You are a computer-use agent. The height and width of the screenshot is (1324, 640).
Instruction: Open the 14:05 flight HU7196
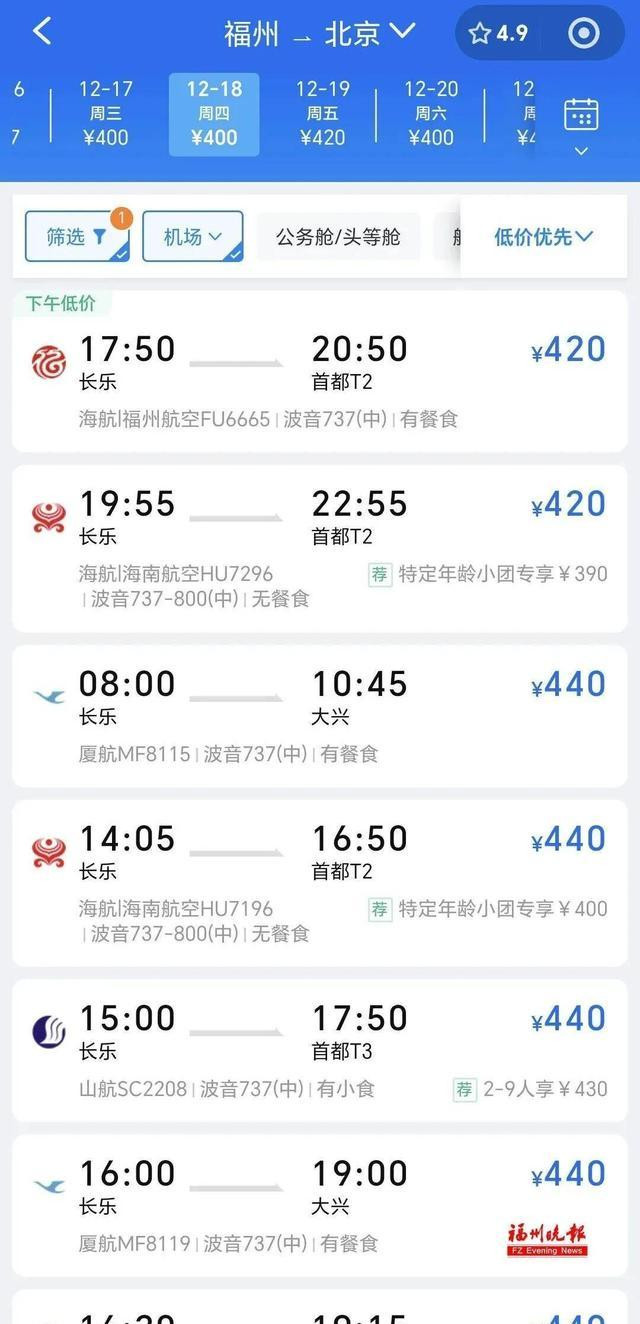[320, 882]
